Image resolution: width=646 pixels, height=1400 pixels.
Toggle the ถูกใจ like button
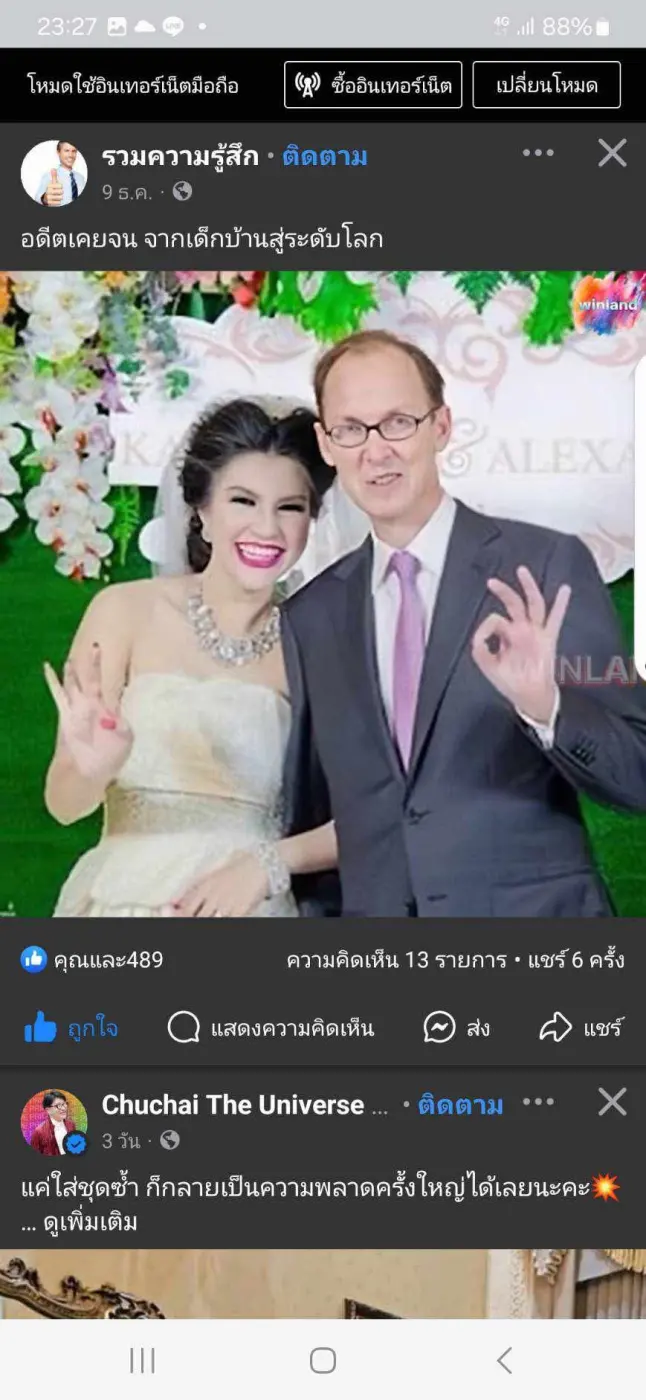[70, 1027]
